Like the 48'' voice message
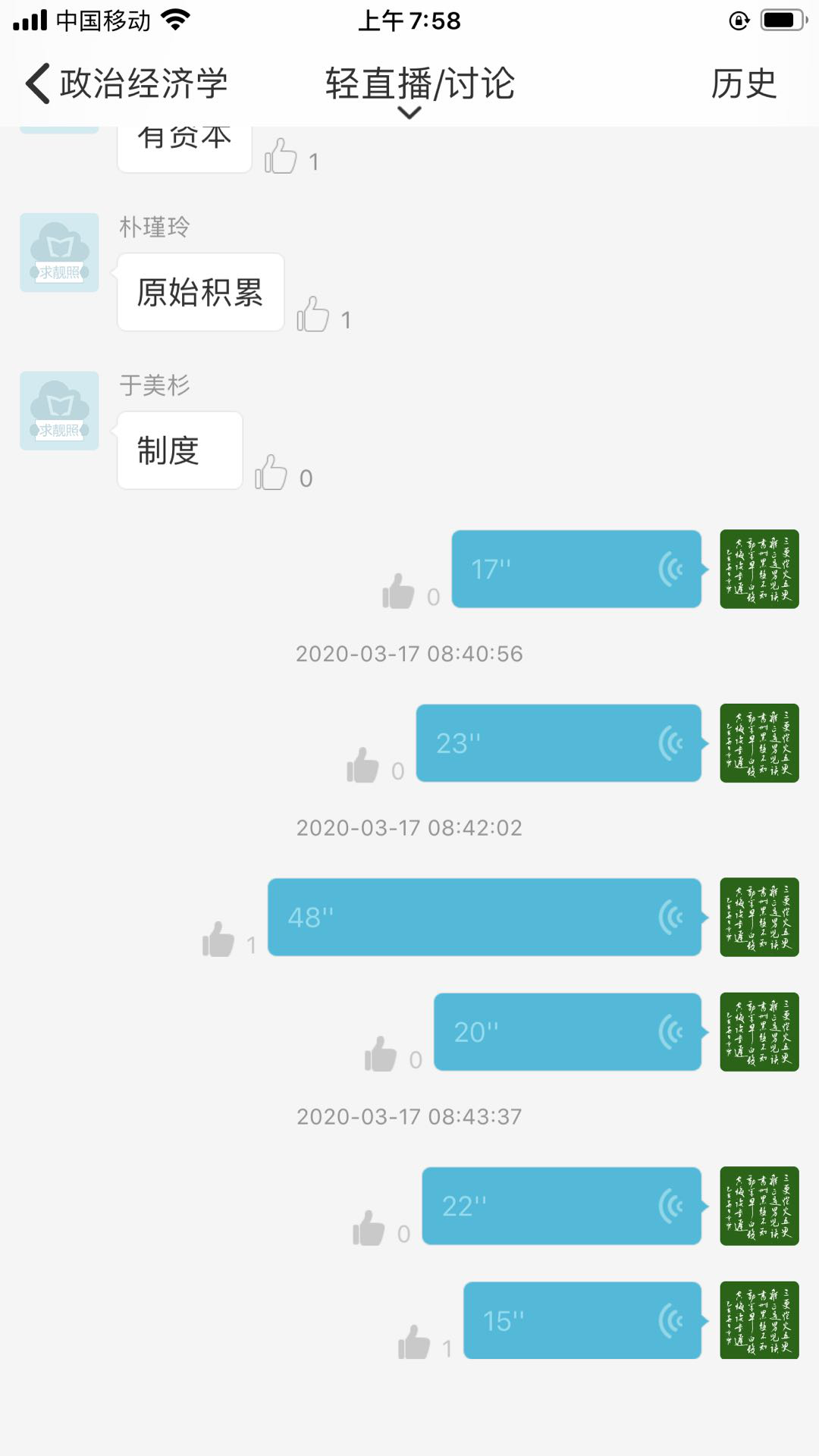The width and height of the screenshot is (819, 1456). [x=218, y=940]
